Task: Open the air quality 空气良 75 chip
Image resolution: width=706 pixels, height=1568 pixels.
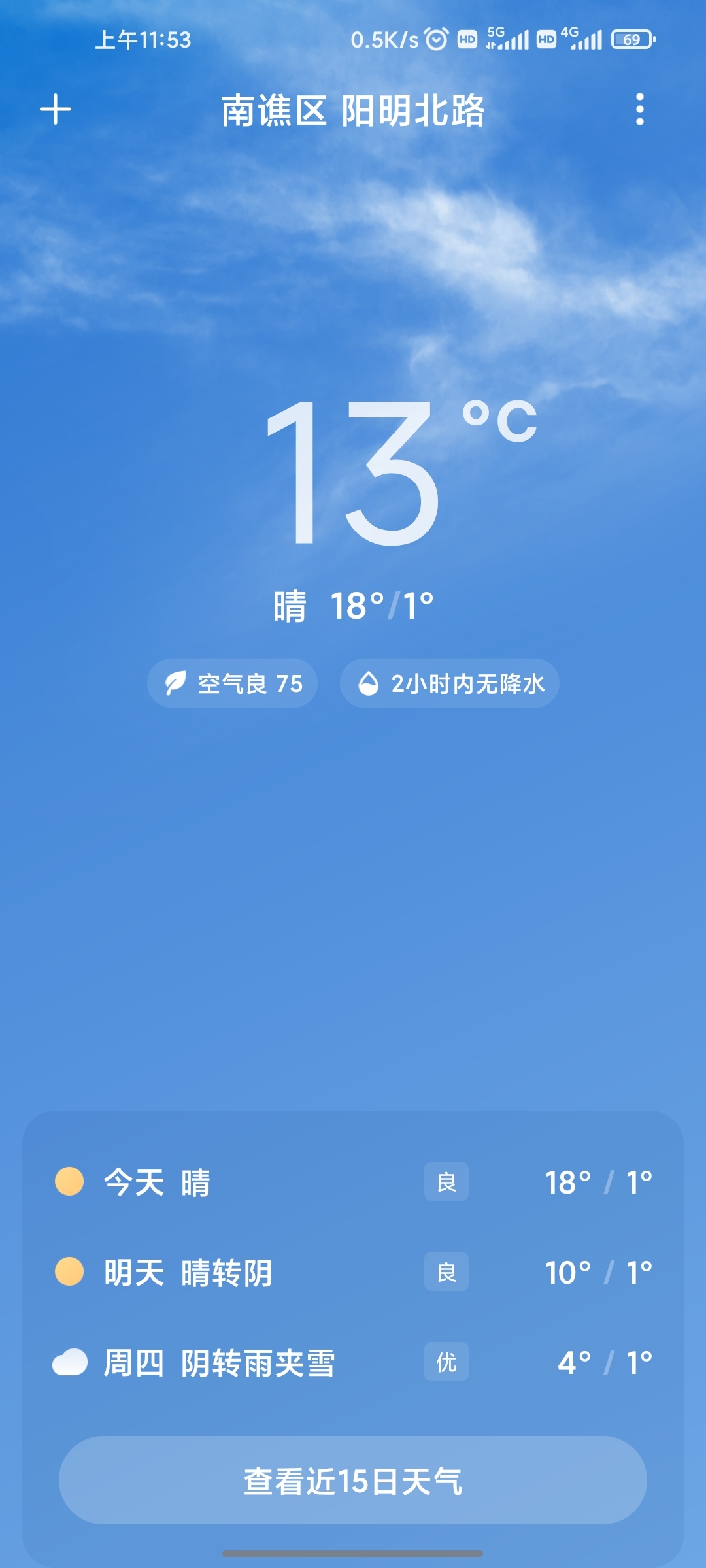Action: (232, 683)
